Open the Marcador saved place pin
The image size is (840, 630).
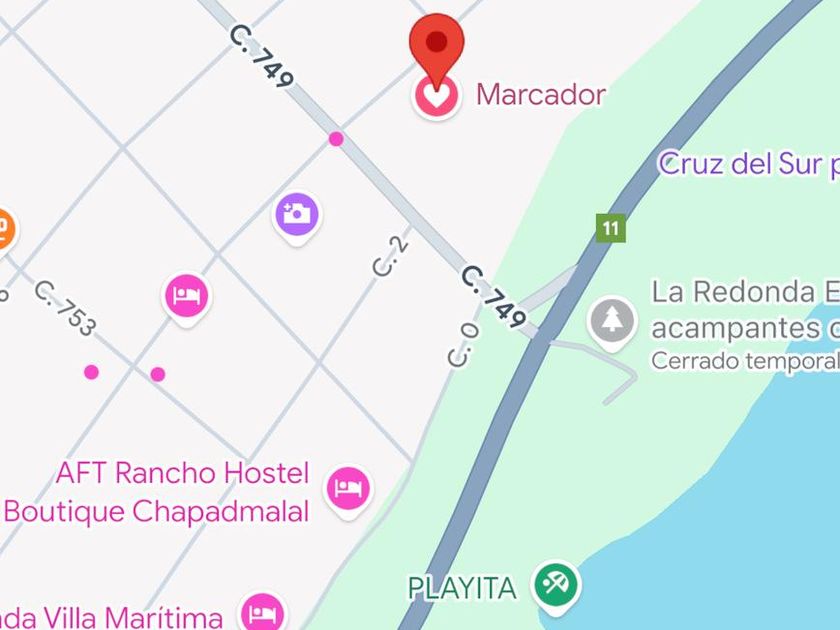pyautogui.click(x=437, y=94)
